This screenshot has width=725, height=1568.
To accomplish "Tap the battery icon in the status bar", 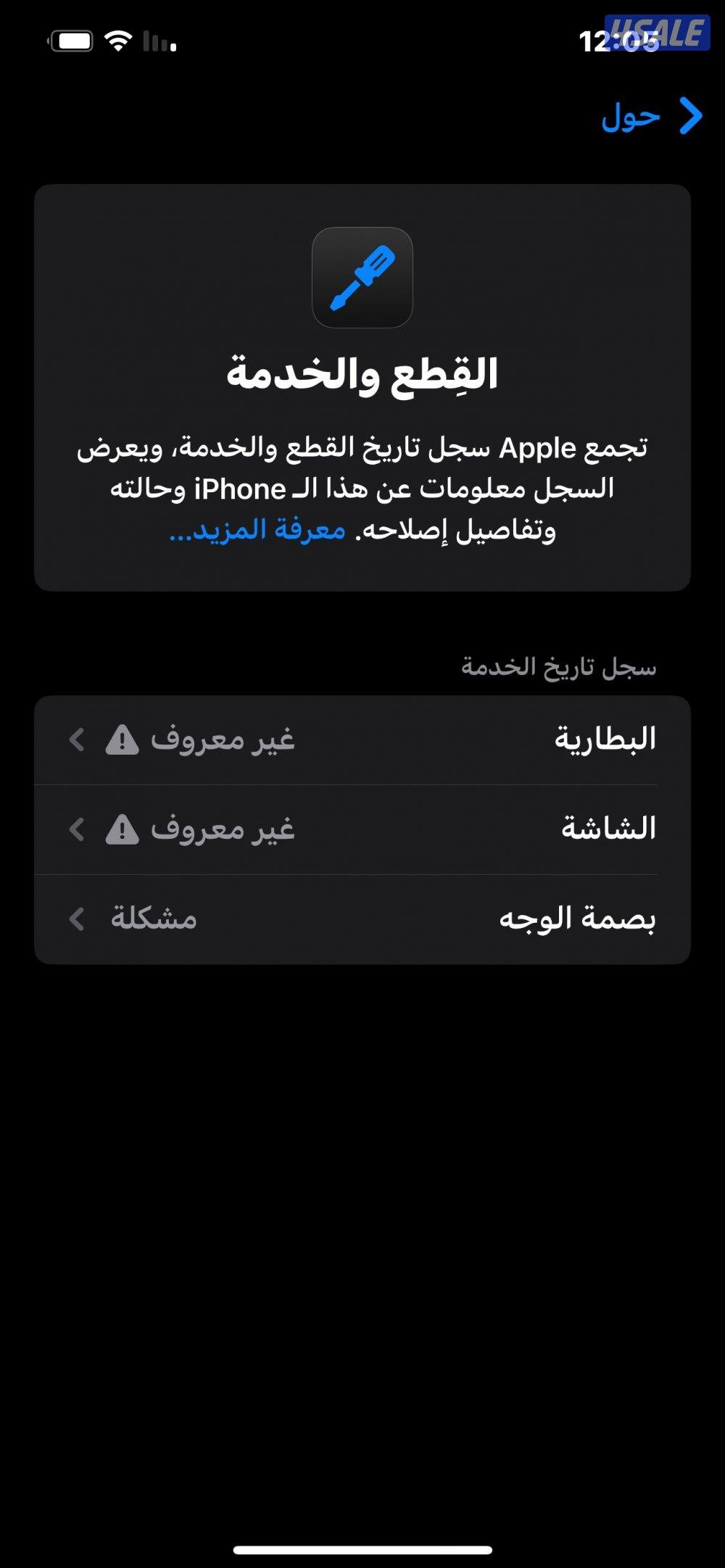I will coord(70,39).
